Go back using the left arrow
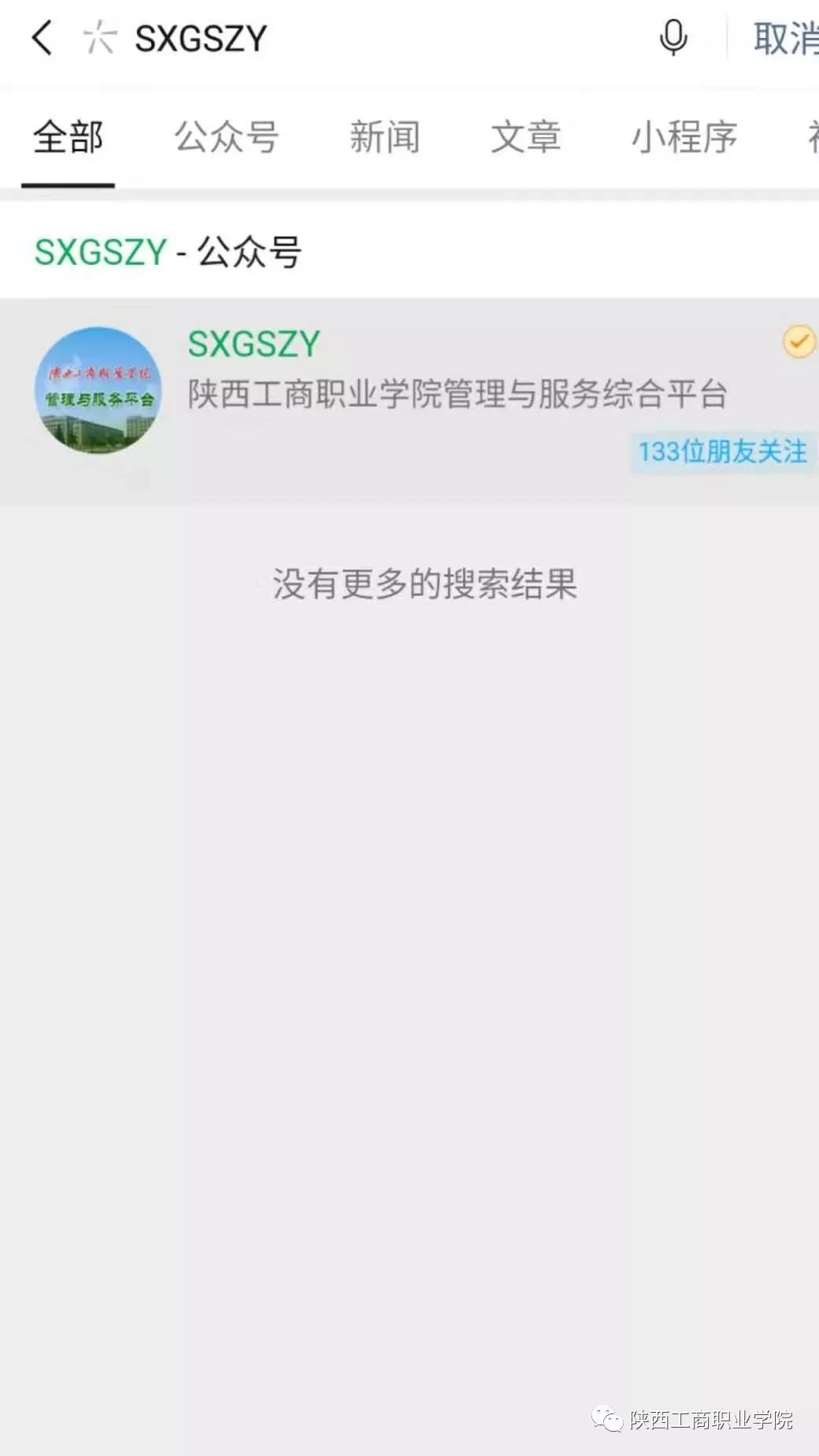 tap(43, 38)
